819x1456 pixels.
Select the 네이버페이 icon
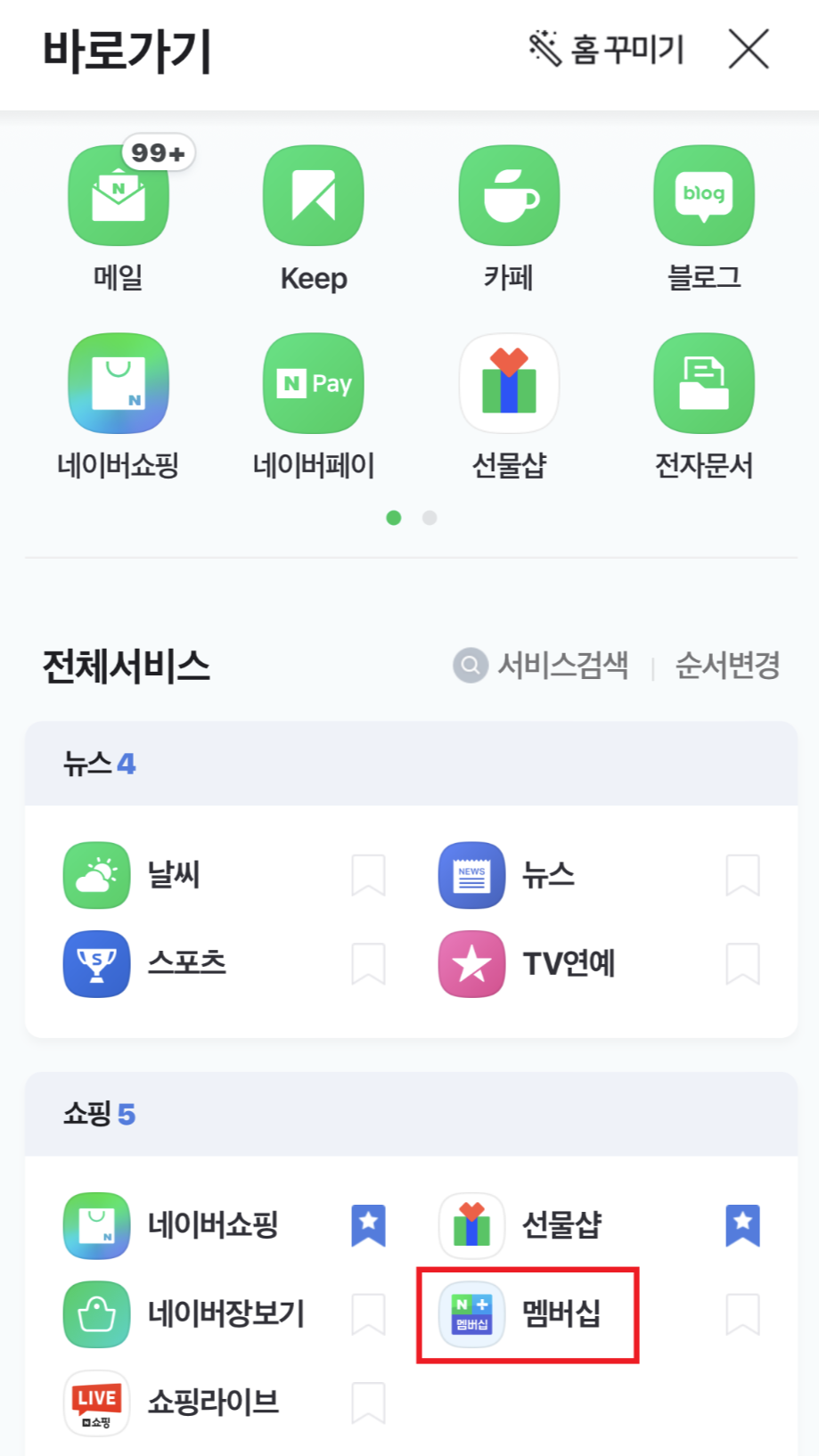click(313, 383)
